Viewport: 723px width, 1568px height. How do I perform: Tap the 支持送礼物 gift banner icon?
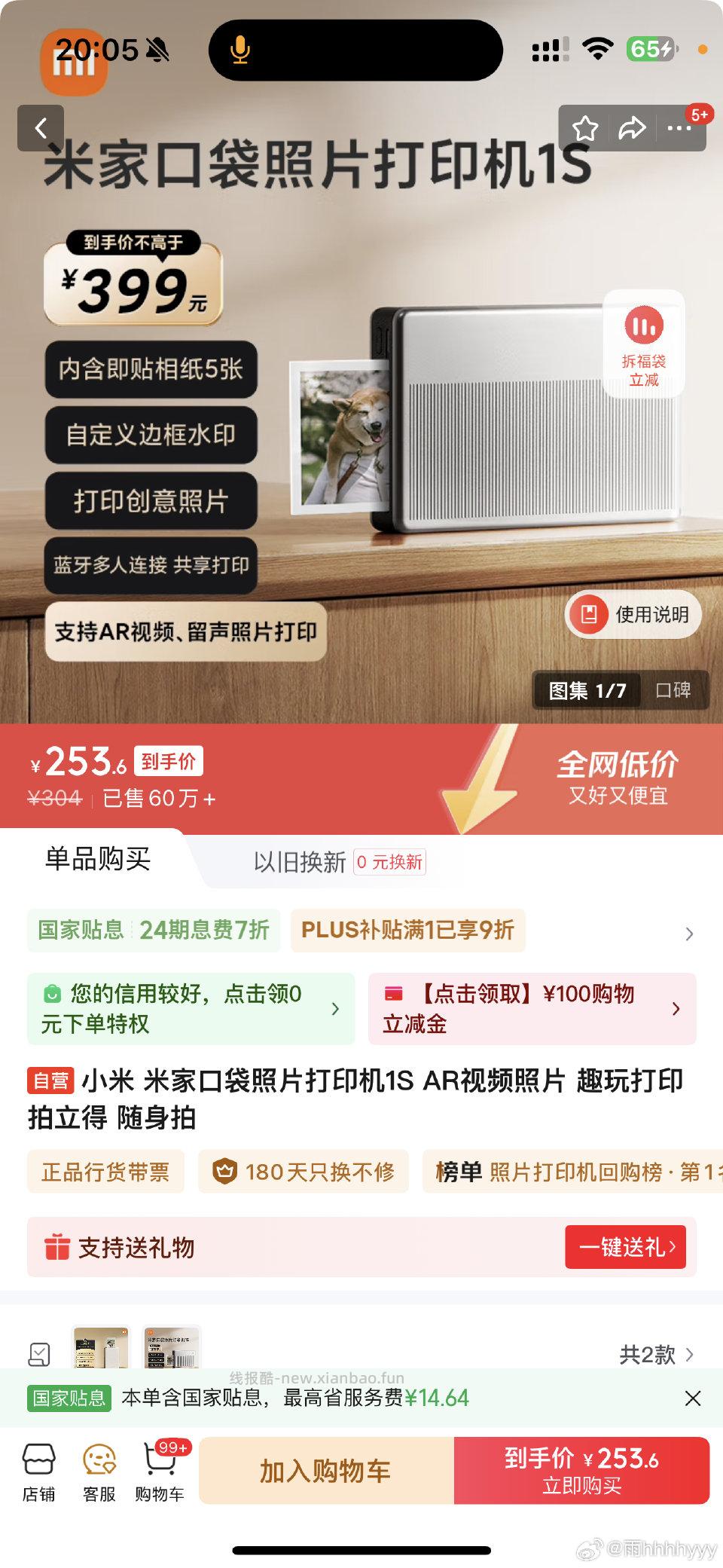point(56,1248)
